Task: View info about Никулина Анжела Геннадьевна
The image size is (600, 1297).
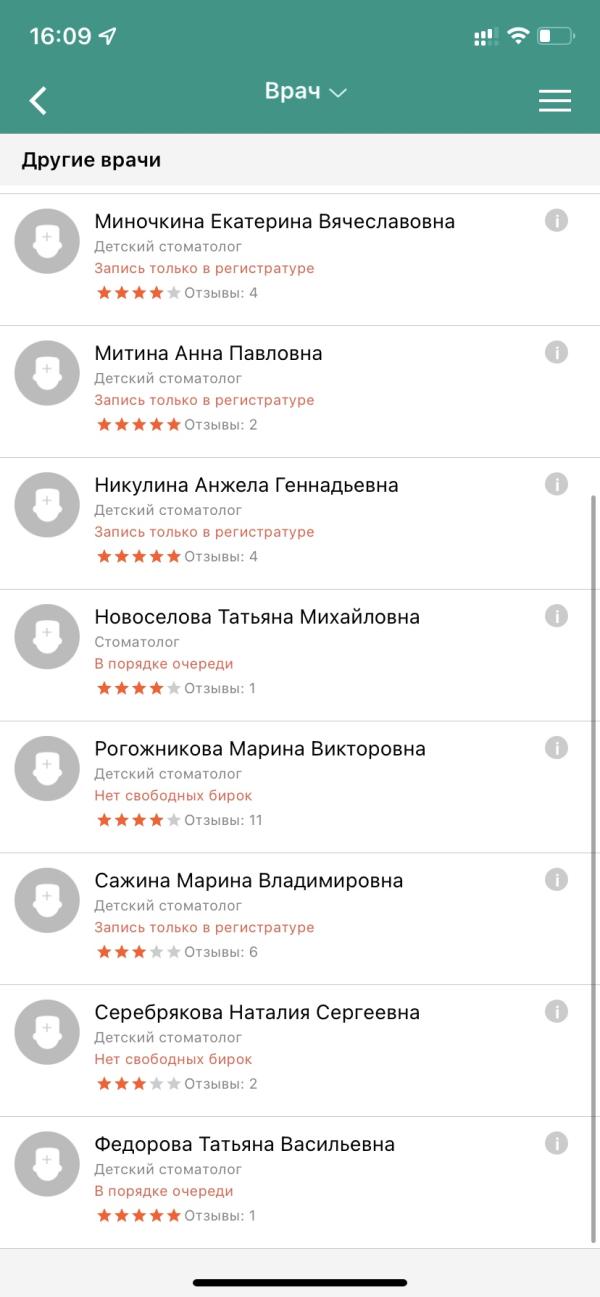Action: tap(557, 484)
